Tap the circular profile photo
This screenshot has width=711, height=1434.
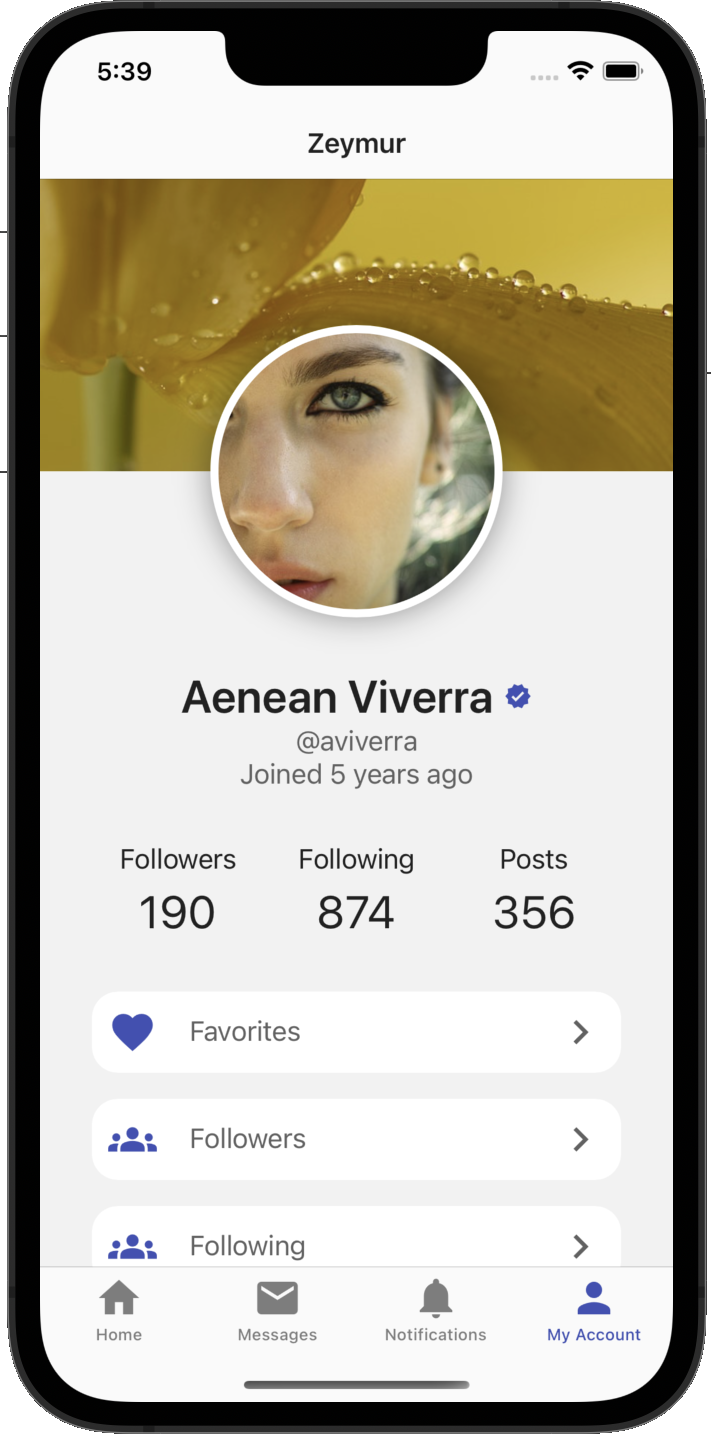click(x=356, y=471)
